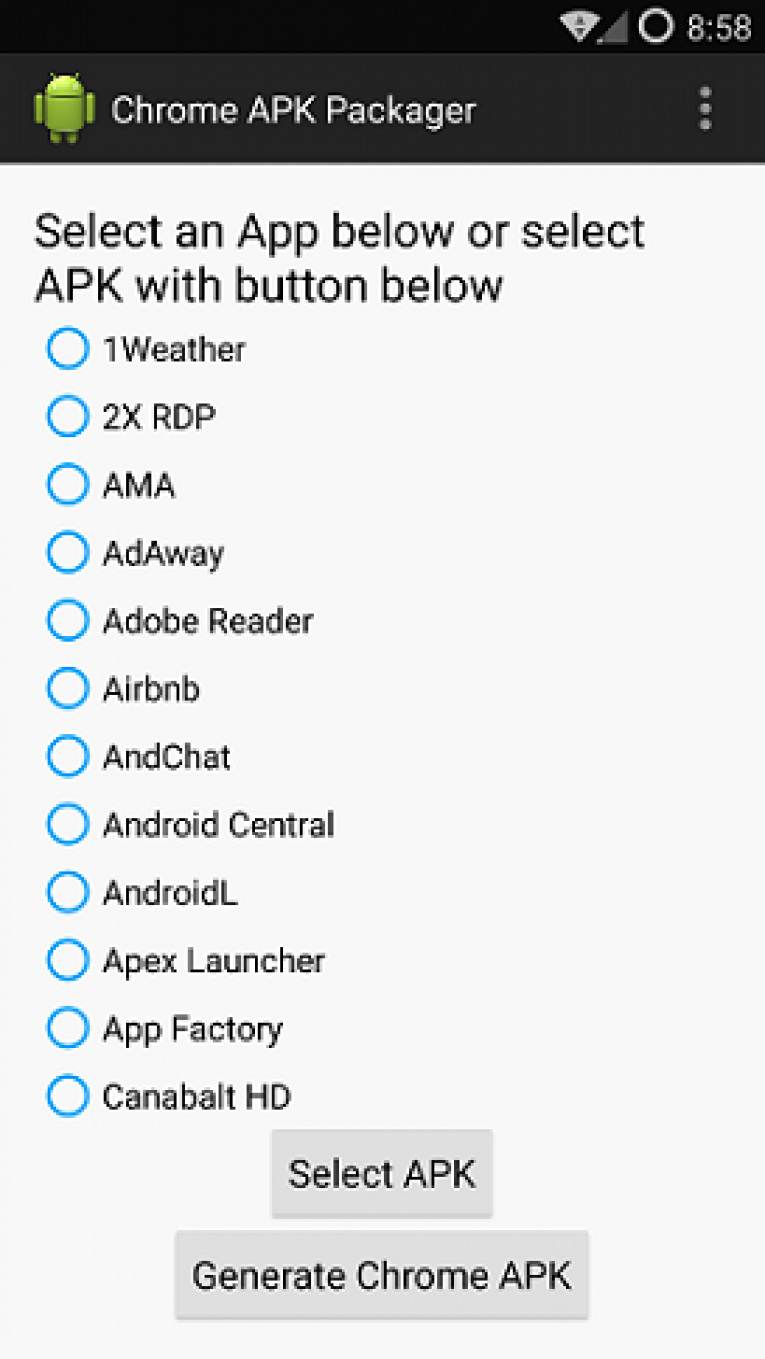Select Adobe Reader as the app
The image size is (765, 1359).
tap(68, 621)
